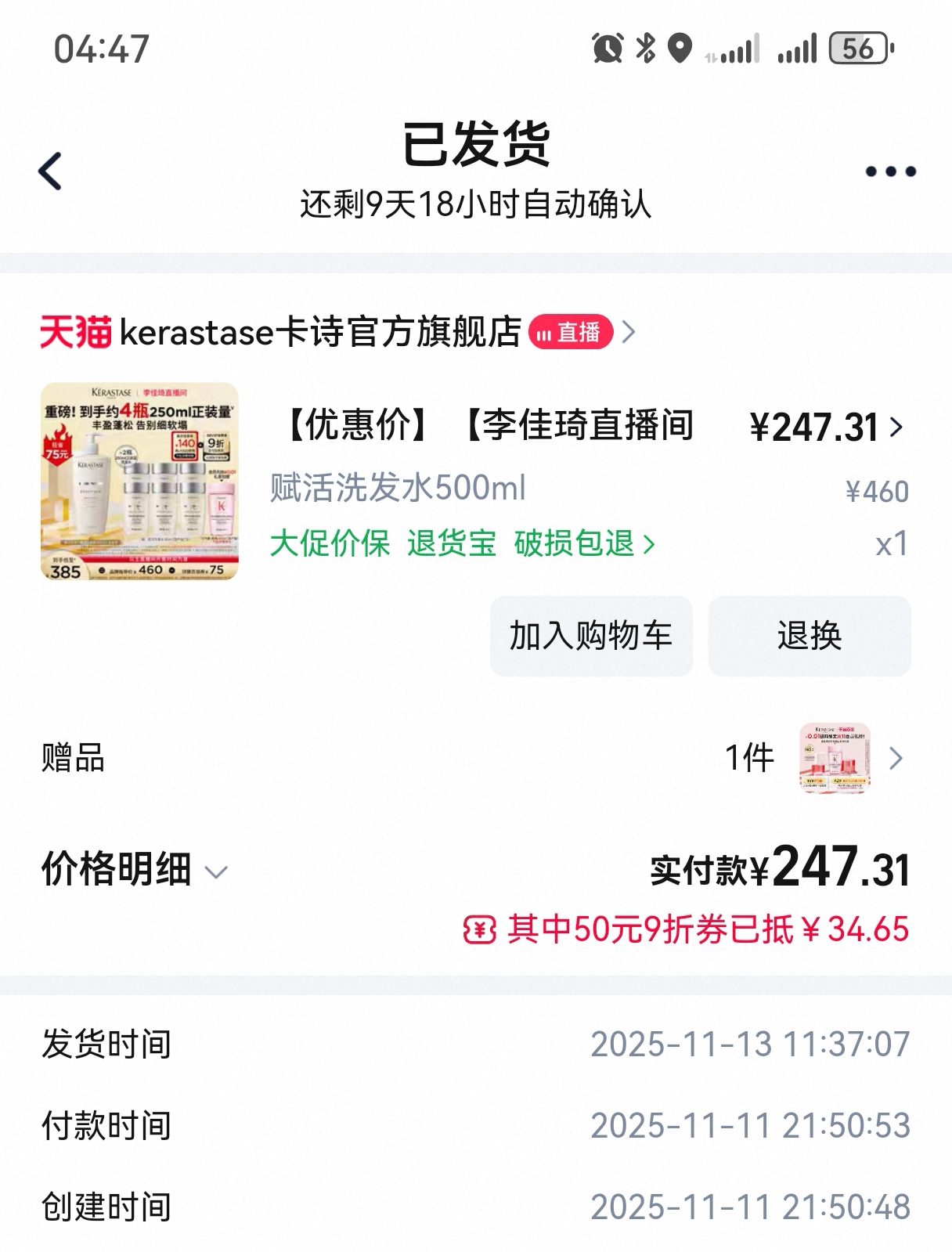Expand 价格明细 price breakdown

[135, 870]
